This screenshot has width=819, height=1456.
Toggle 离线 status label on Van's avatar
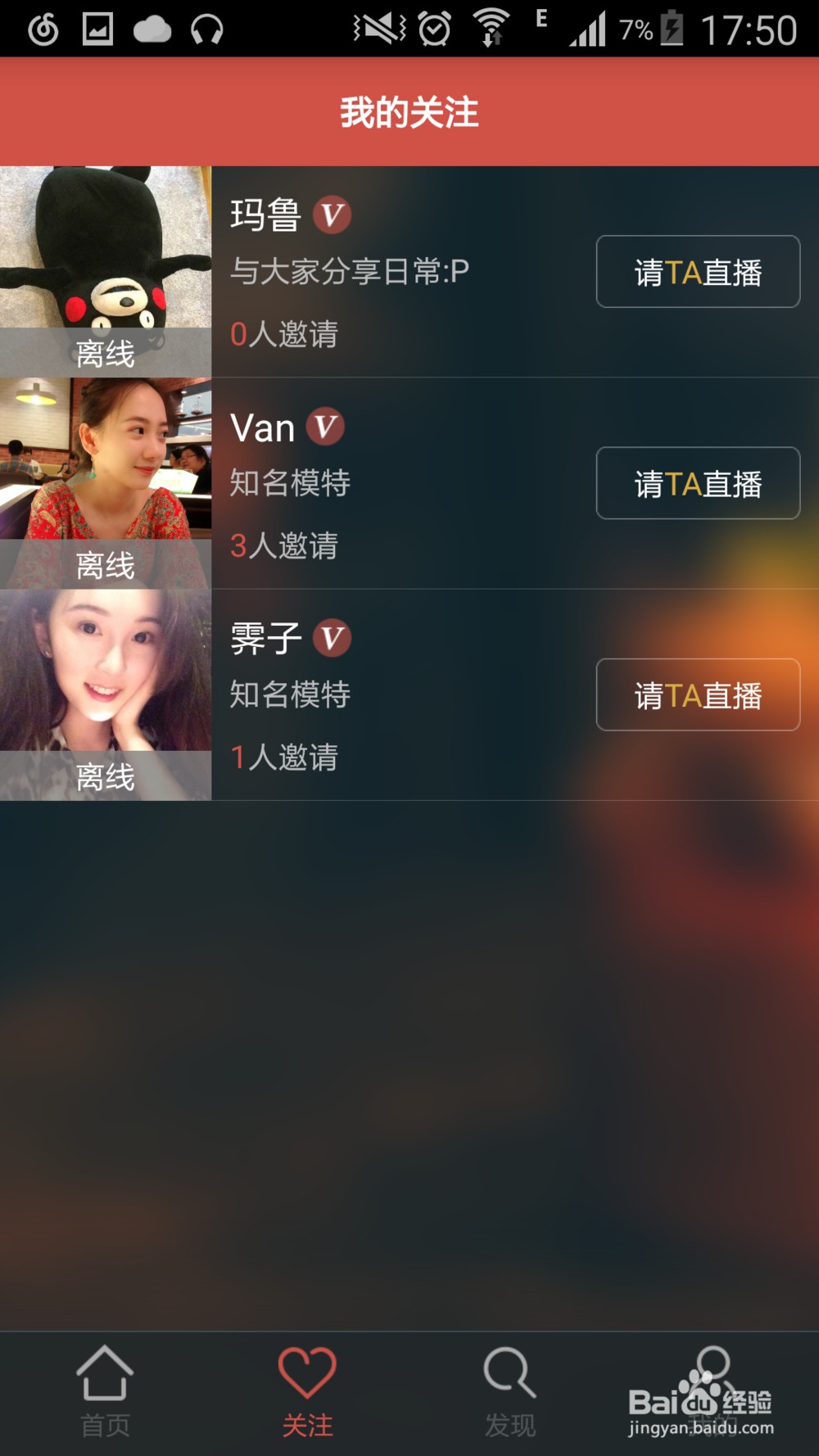point(105,565)
